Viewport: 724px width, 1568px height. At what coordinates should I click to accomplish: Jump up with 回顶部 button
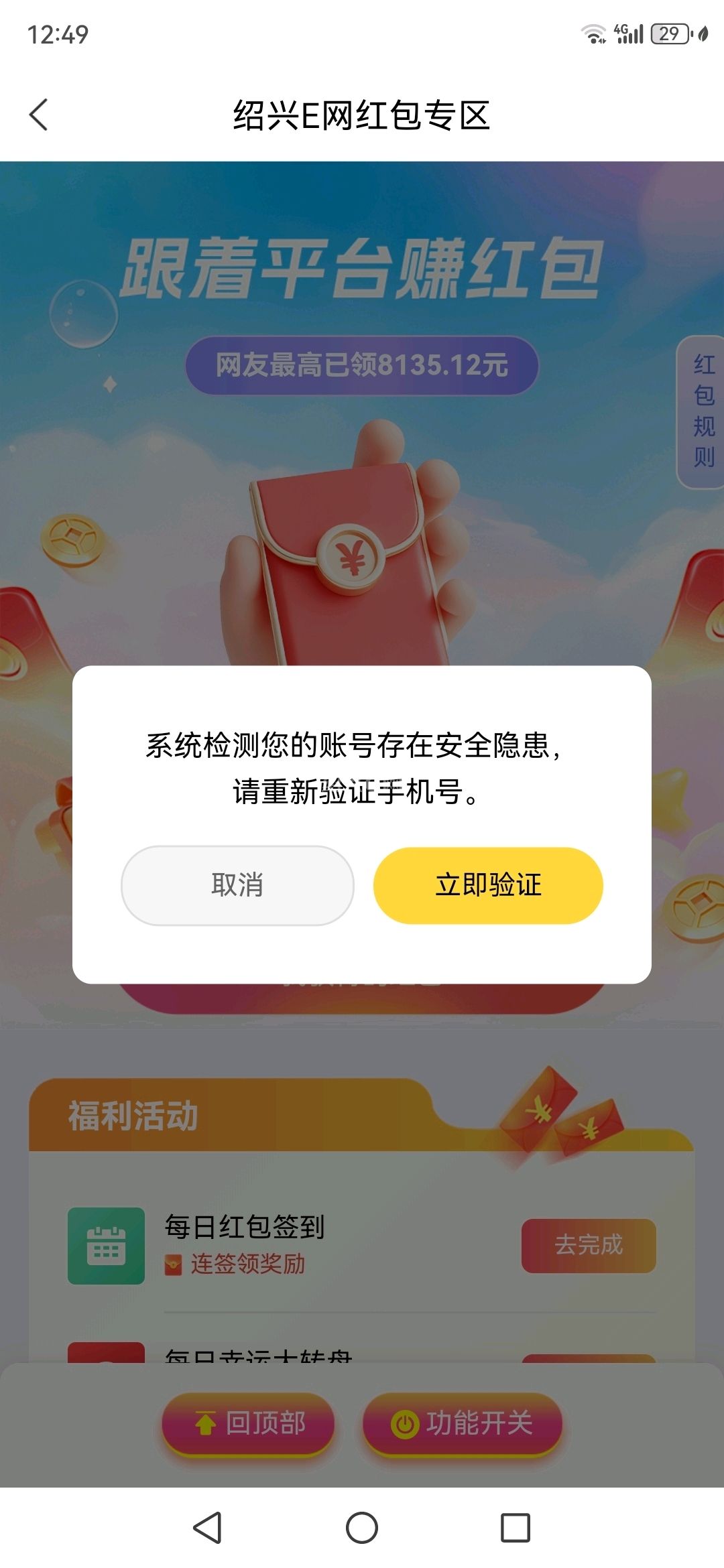tap(248, 1423)
